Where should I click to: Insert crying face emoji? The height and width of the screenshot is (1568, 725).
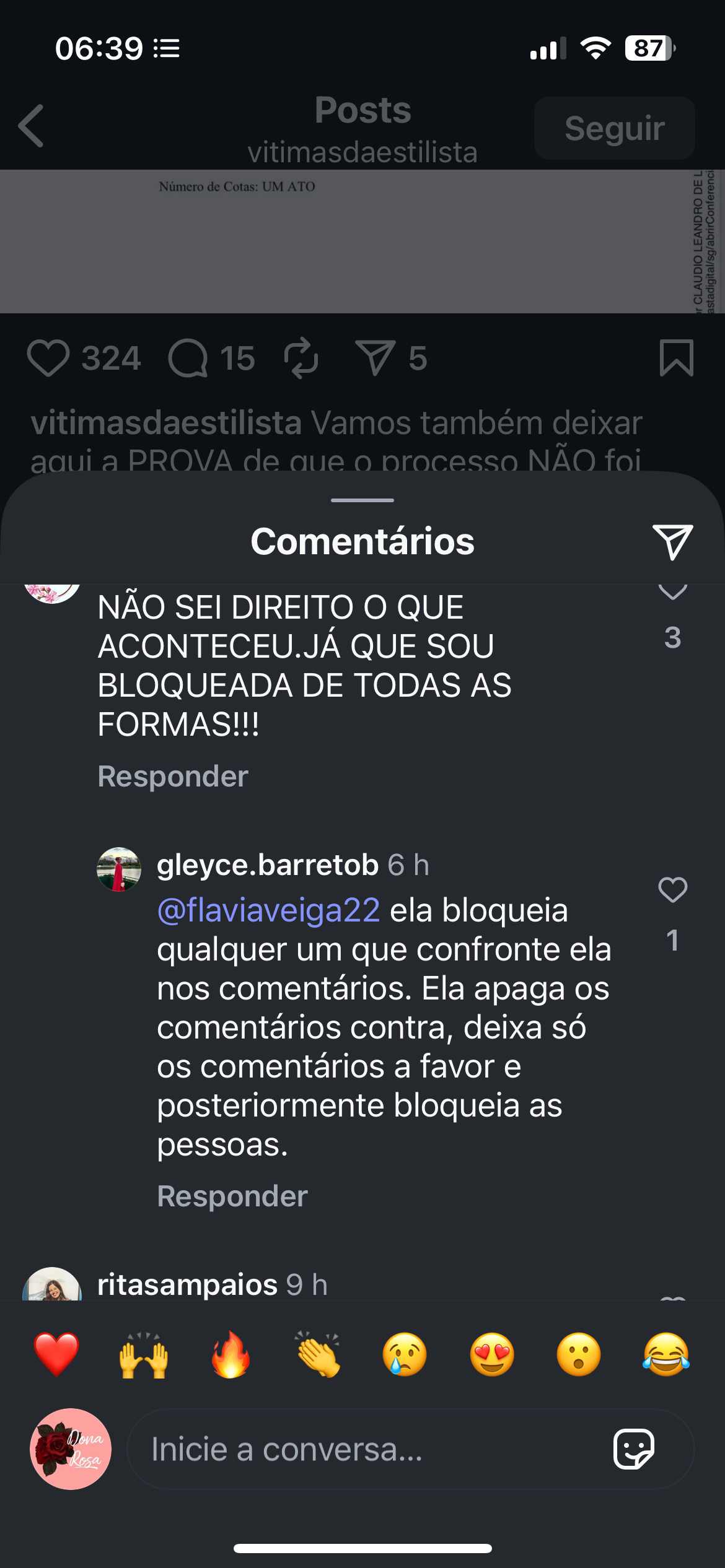(405, 1354)
